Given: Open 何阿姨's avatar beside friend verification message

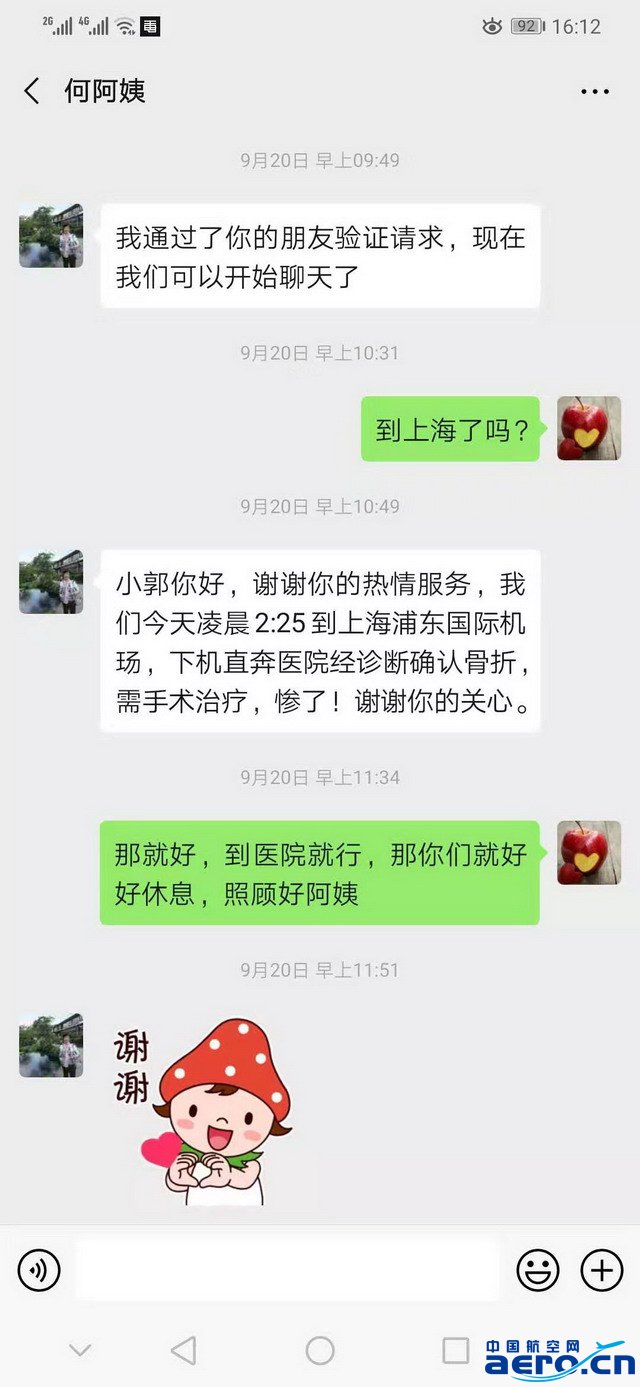Looking at the screenshot, I should tap(51, 236).
